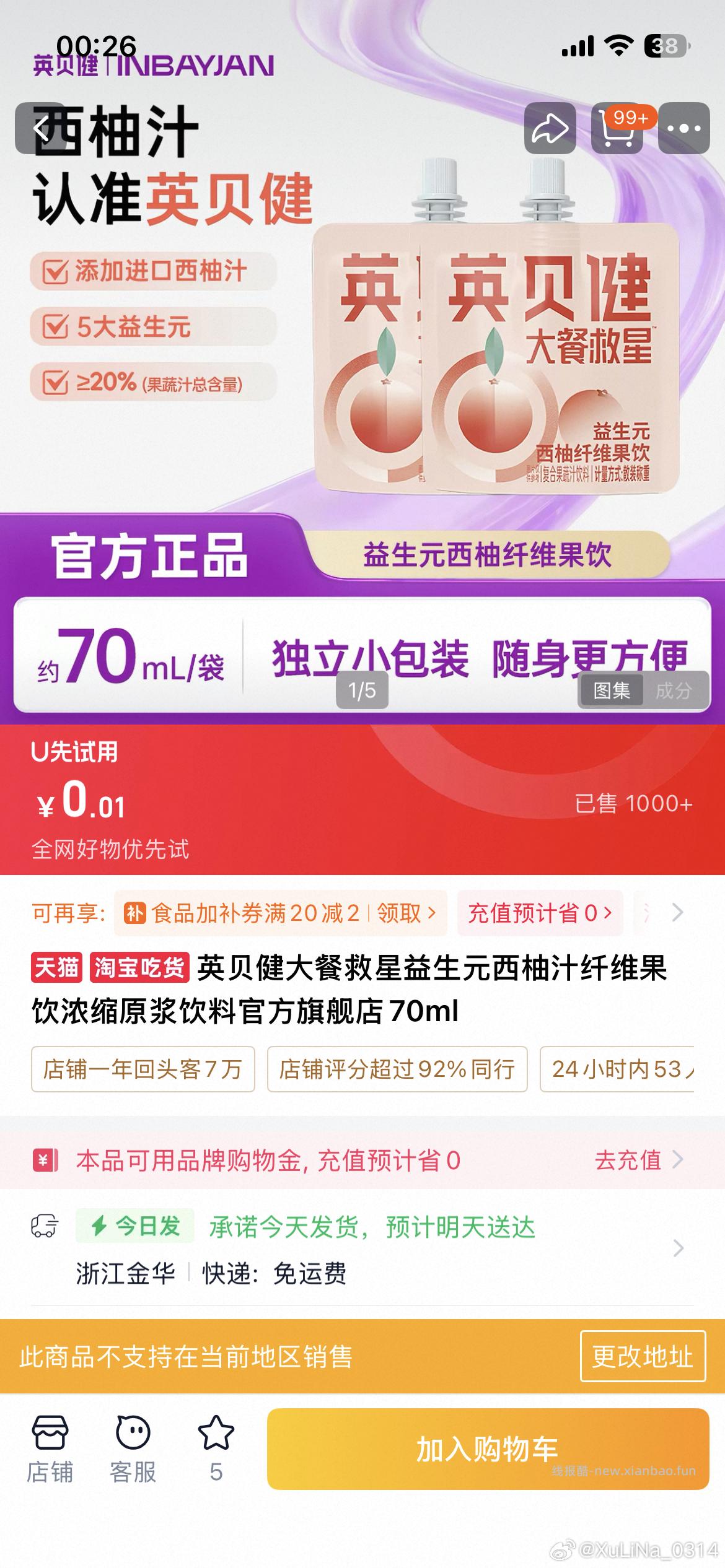Open the share options icon

coord(550,128)
